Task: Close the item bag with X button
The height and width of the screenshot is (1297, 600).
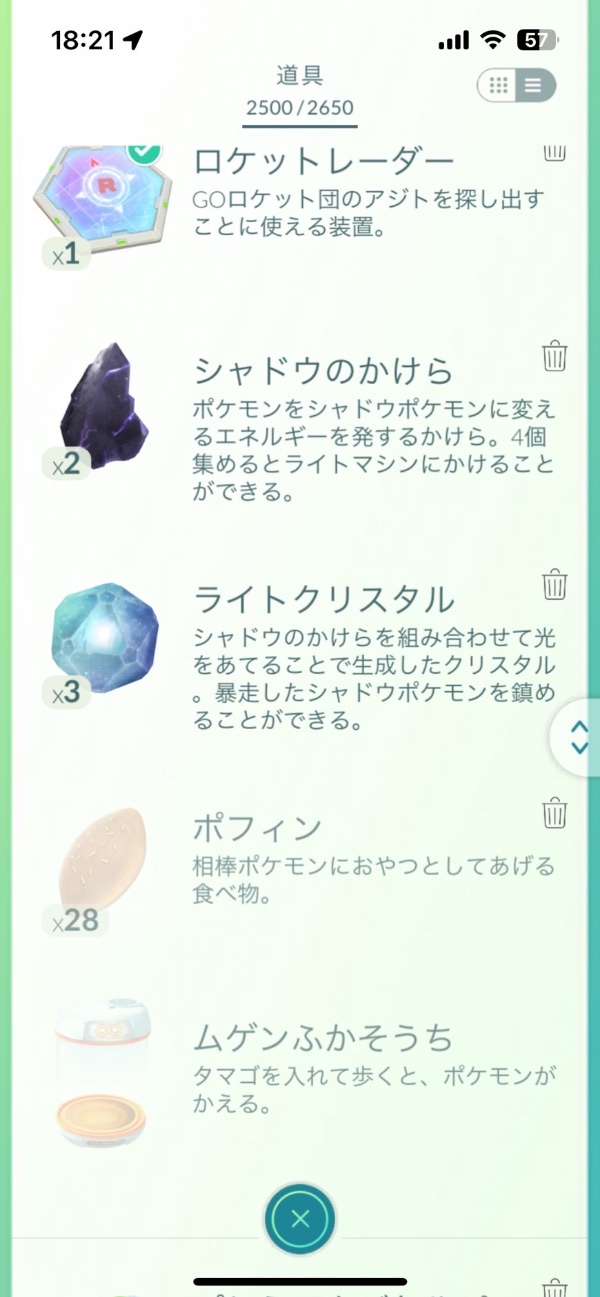Action: pyautogui.click(x=300, y=1219)
